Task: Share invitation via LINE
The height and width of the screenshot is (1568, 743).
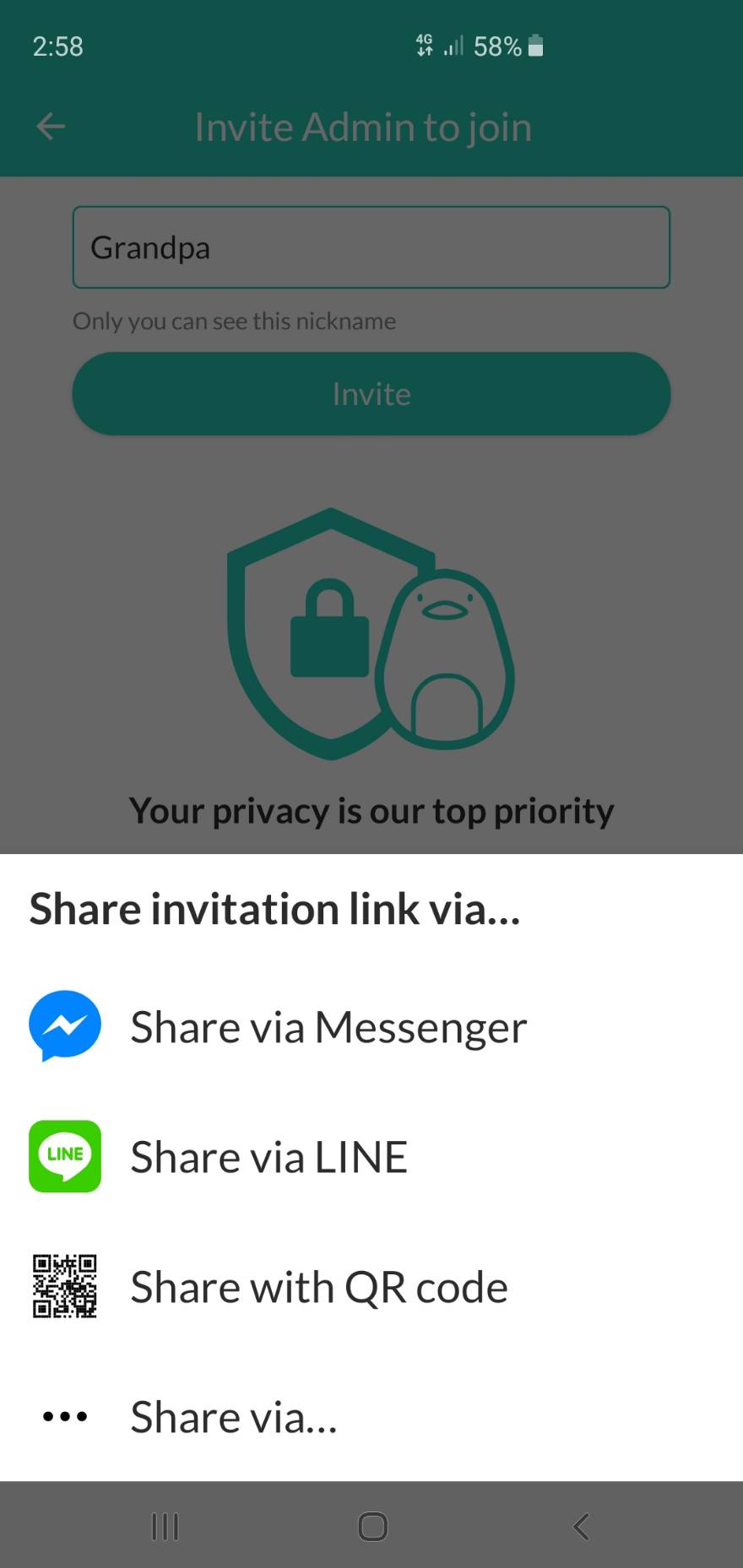Action: (x=268, y=1156)
